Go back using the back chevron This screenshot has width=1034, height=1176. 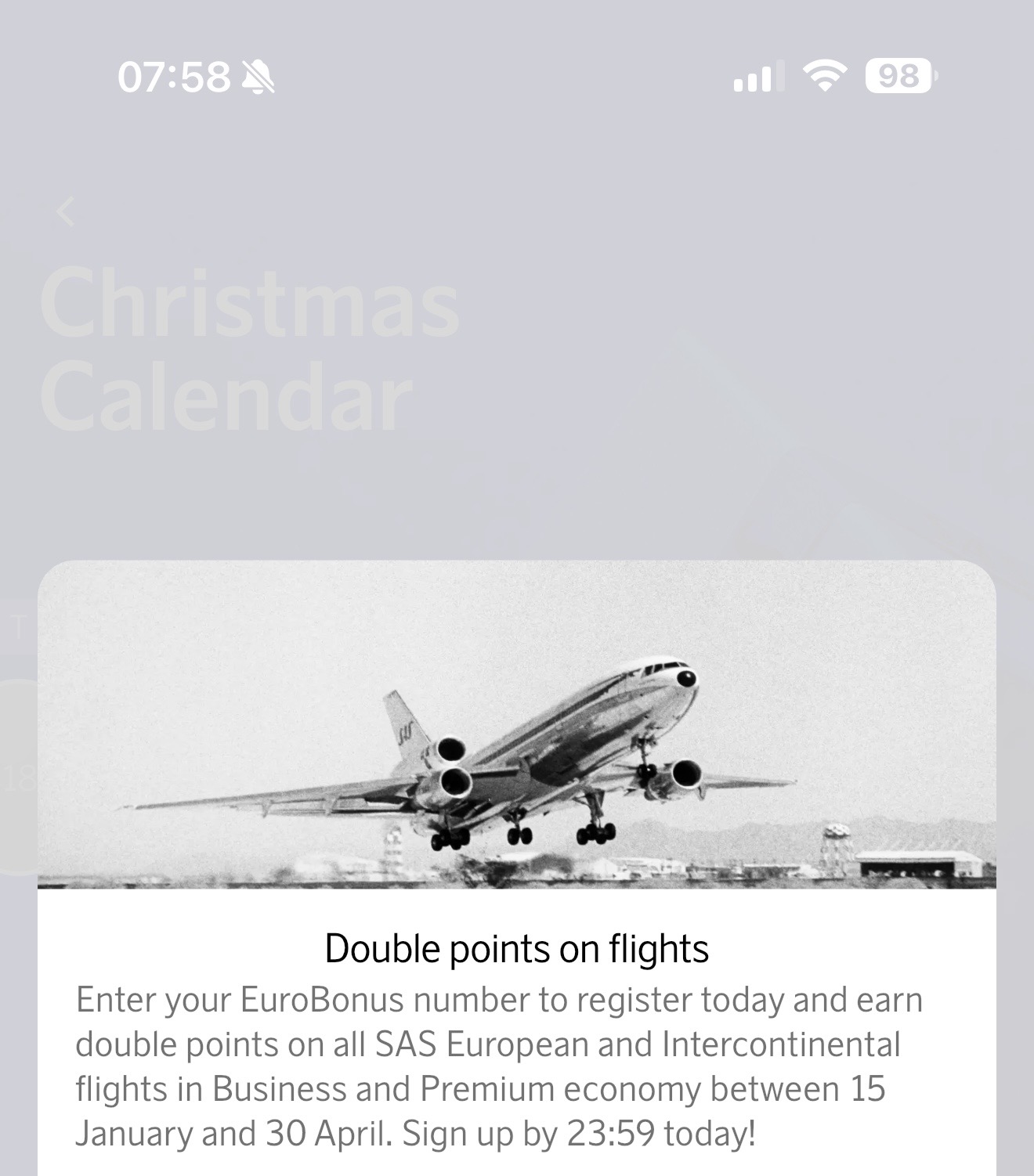point(67,211)
